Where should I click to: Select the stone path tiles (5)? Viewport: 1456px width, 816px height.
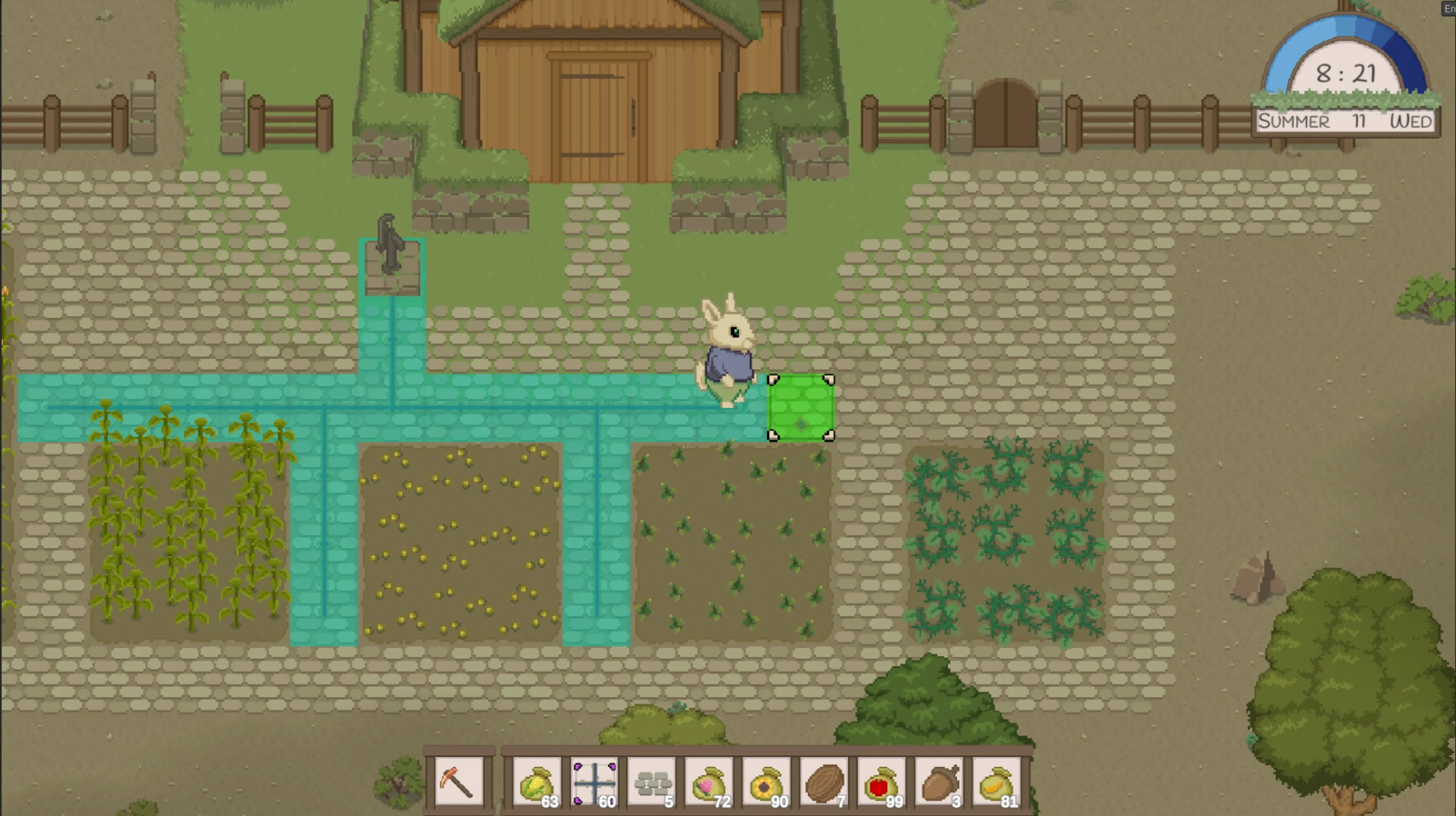coord(652,783)
